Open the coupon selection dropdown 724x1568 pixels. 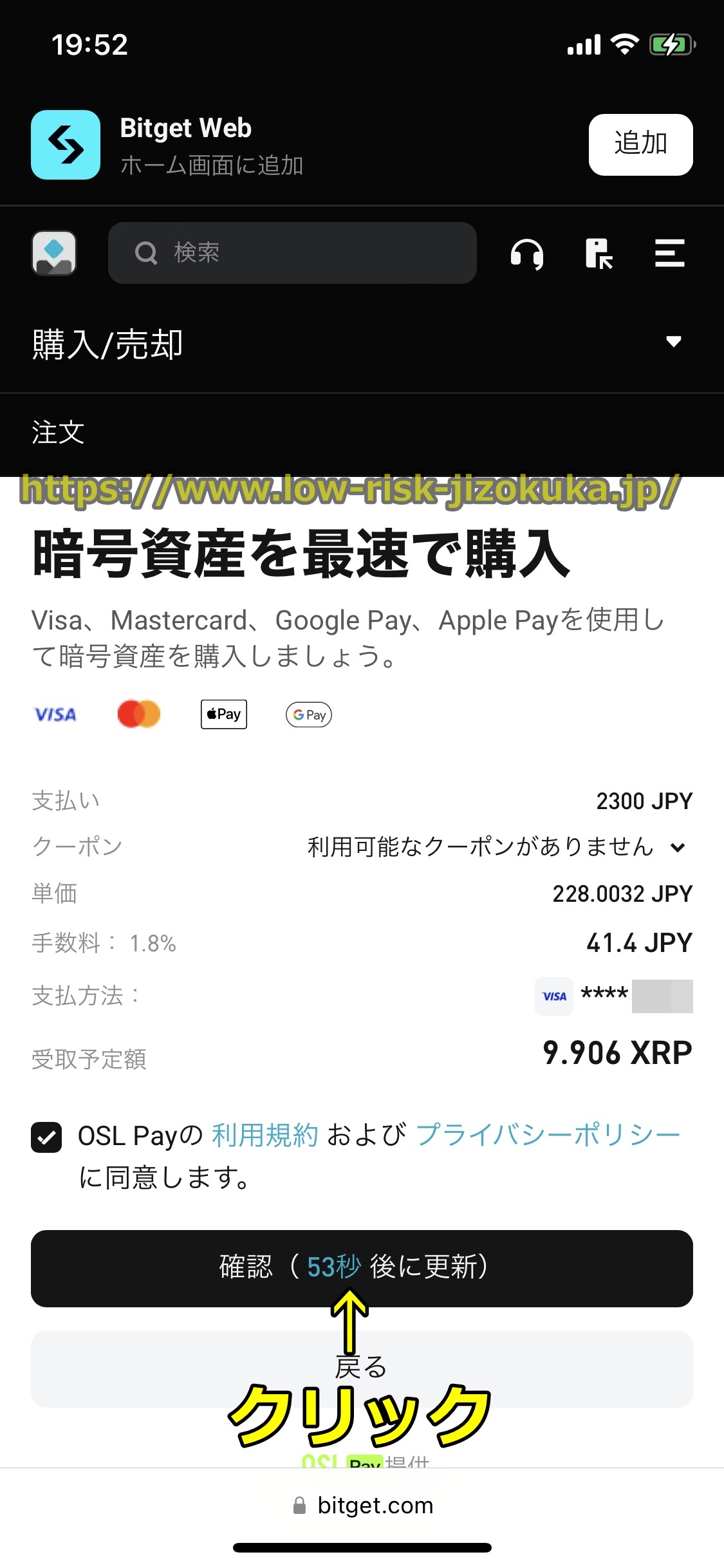pos(676,846)
